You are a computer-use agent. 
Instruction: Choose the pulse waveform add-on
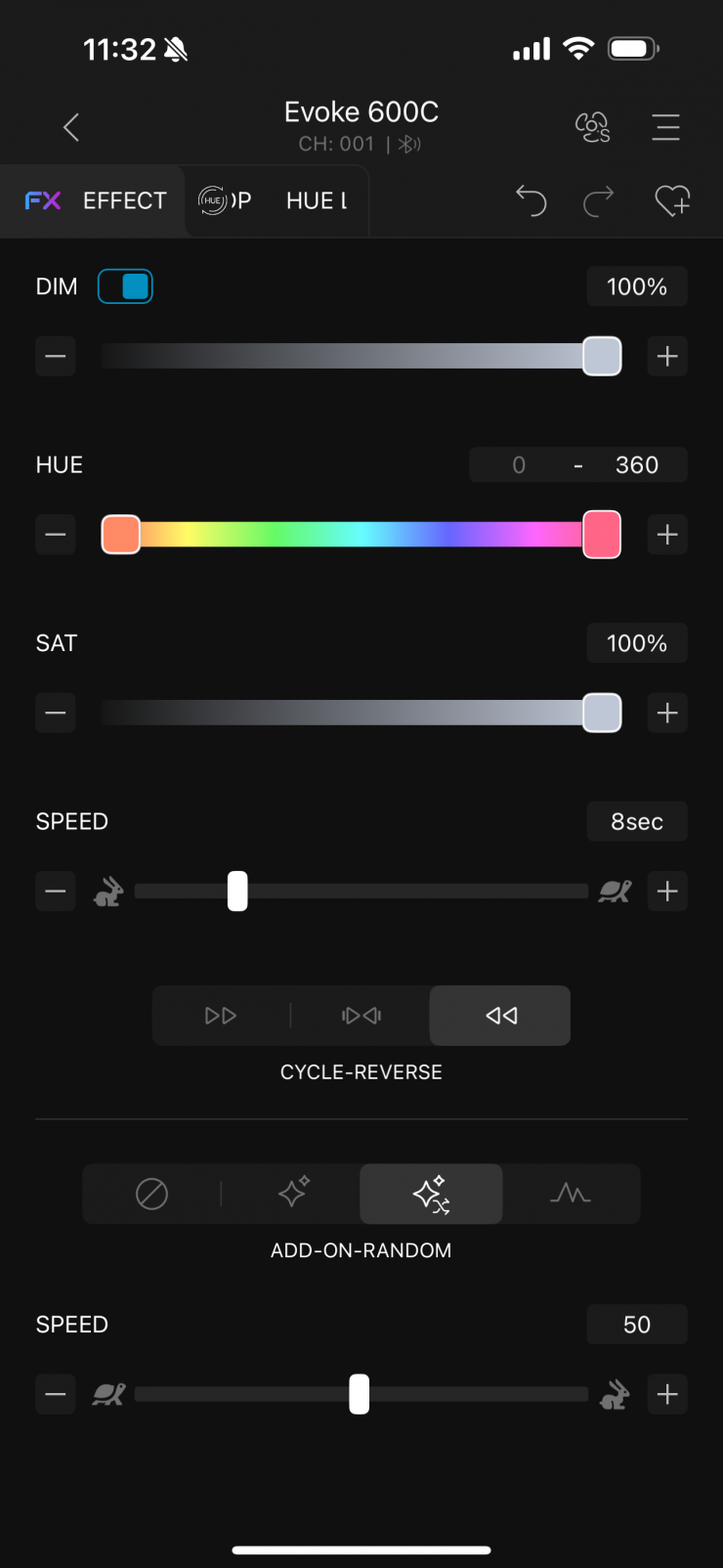(x=571, y=1194)
